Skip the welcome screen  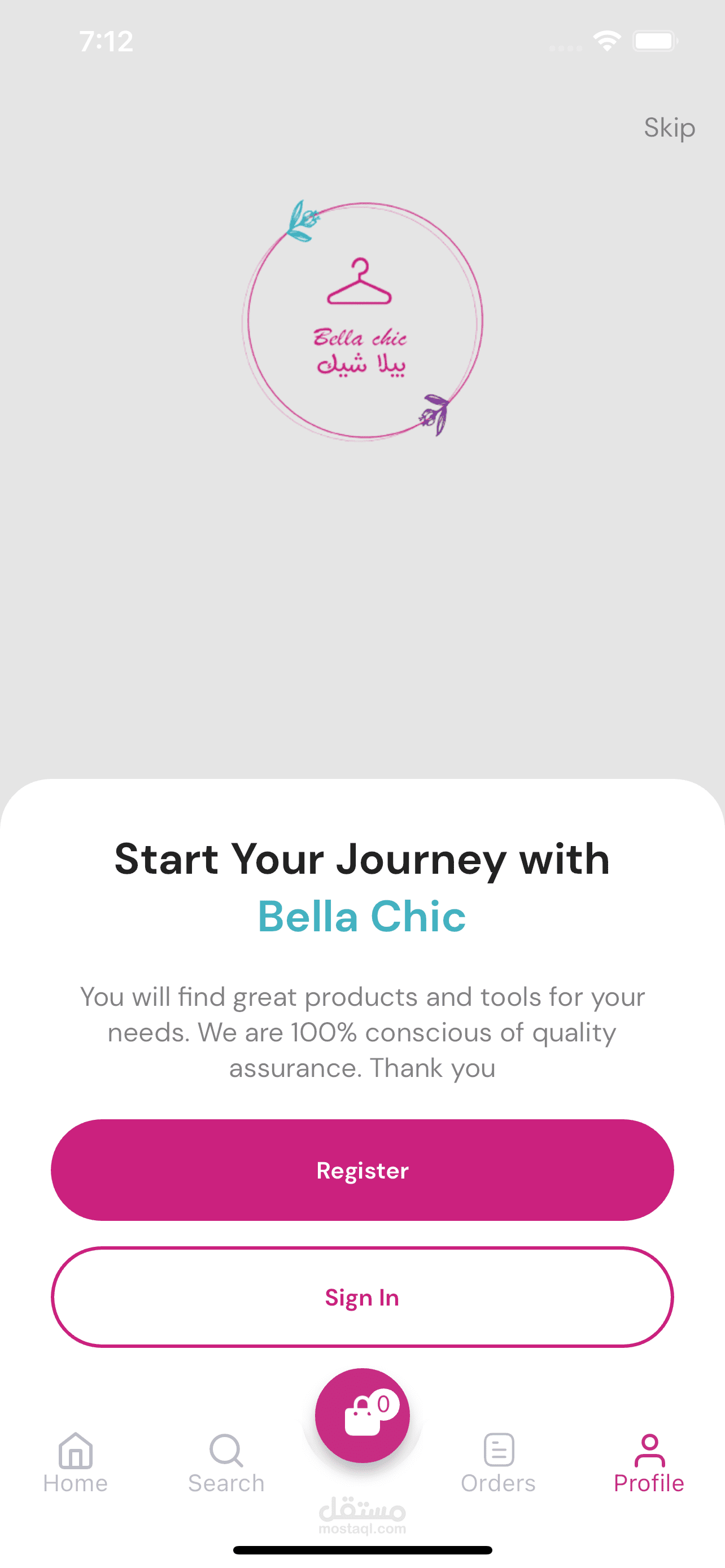(x=669, y=128)
